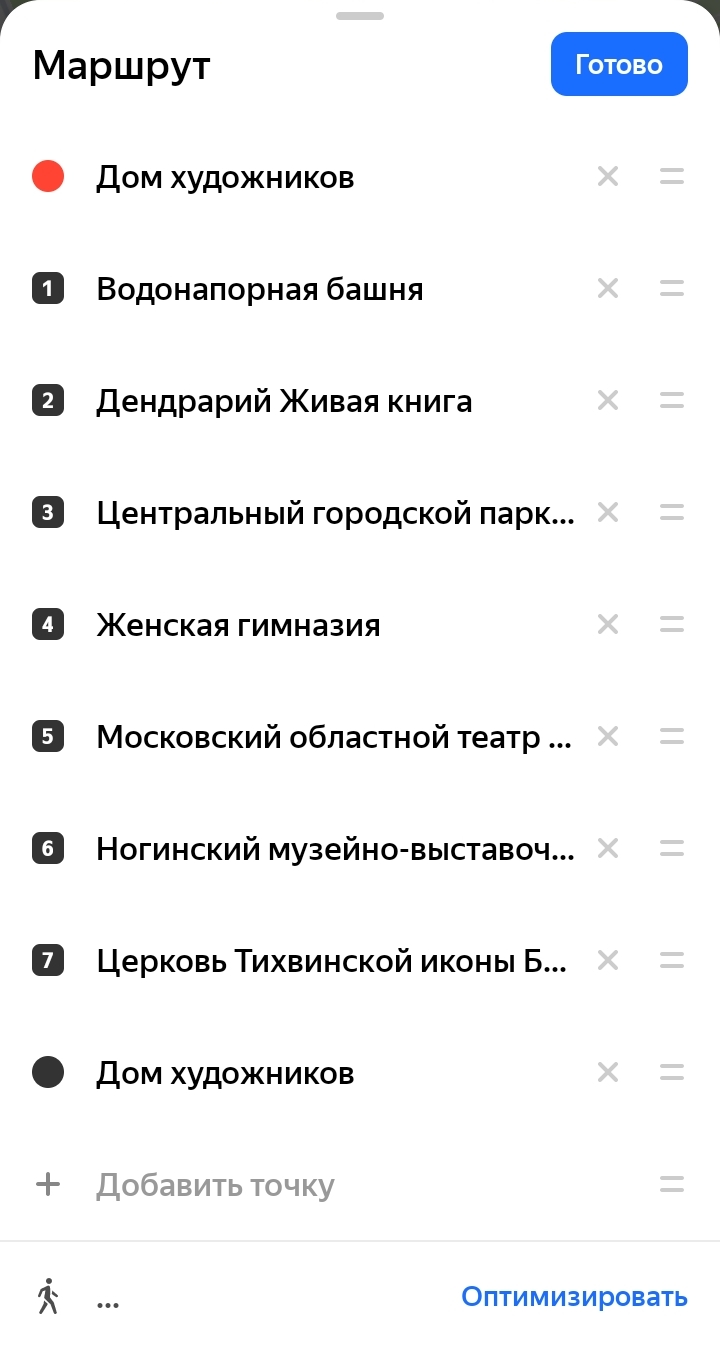Open Ногинский музейно-выставочный waypoint row

tap(335, 850)
